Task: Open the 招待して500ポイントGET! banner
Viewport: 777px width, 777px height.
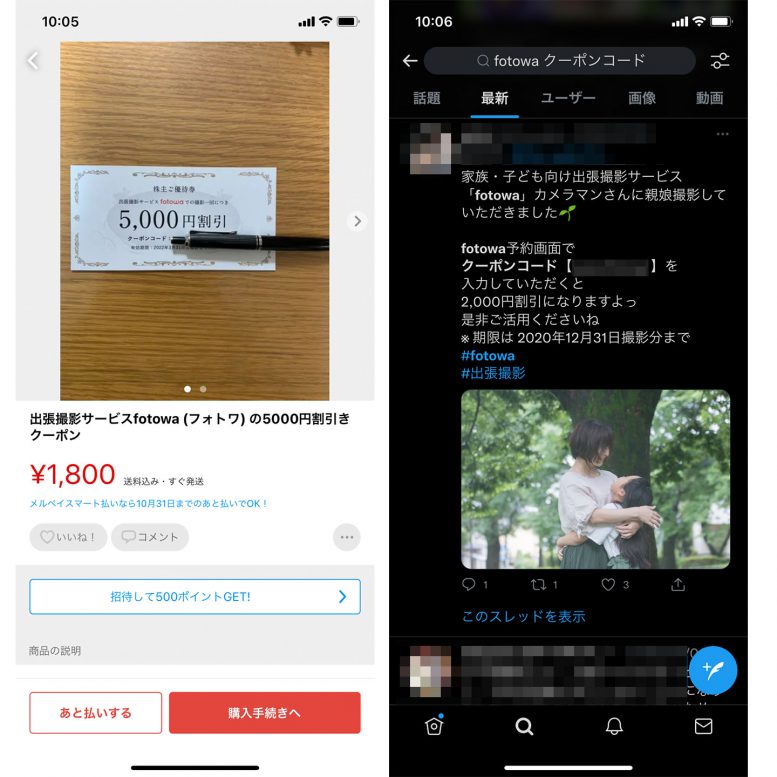Action: (x=194, y=597)
